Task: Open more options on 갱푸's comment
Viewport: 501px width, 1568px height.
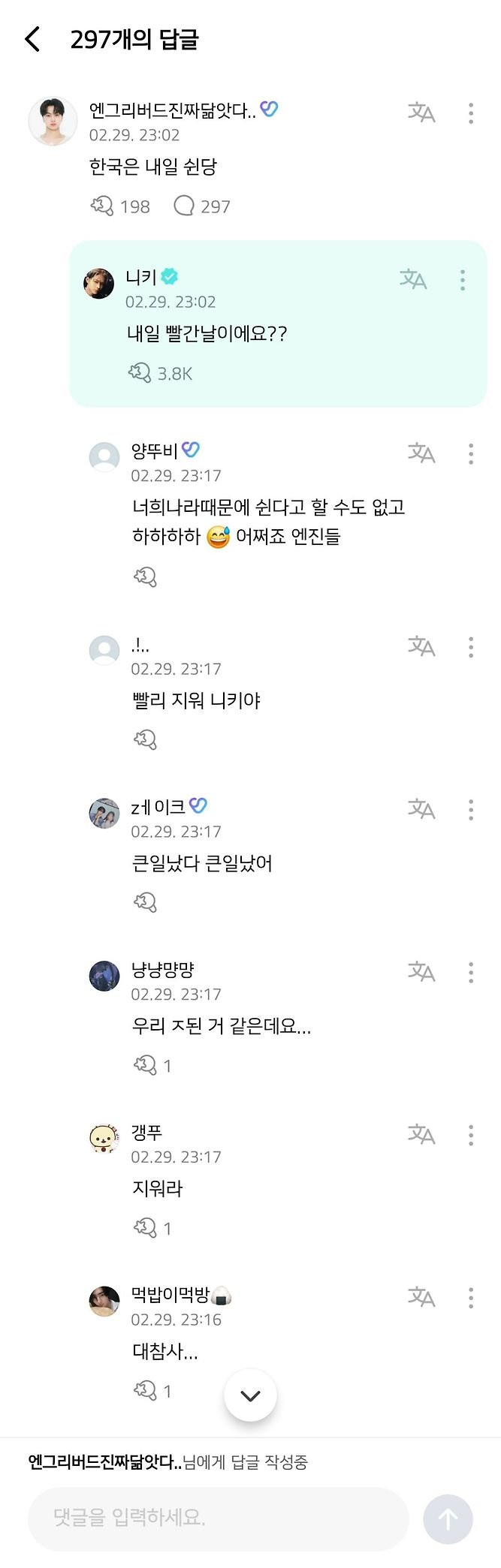Action: tap(471, 1135)
